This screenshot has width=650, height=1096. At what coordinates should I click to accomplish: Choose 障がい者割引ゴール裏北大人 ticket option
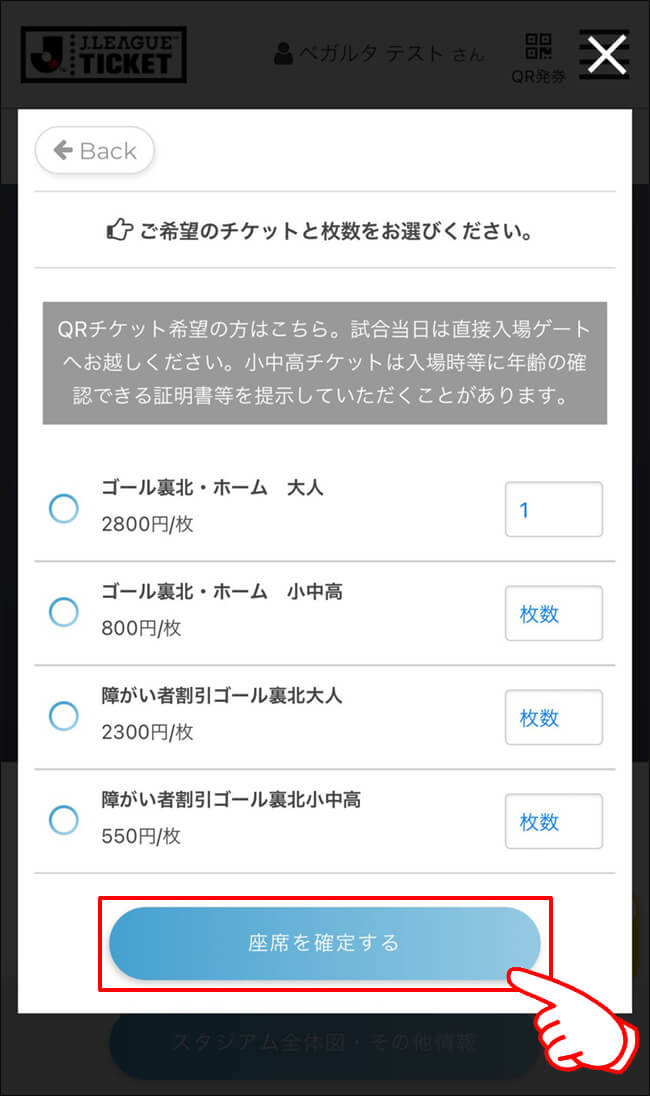pos(64,716)
